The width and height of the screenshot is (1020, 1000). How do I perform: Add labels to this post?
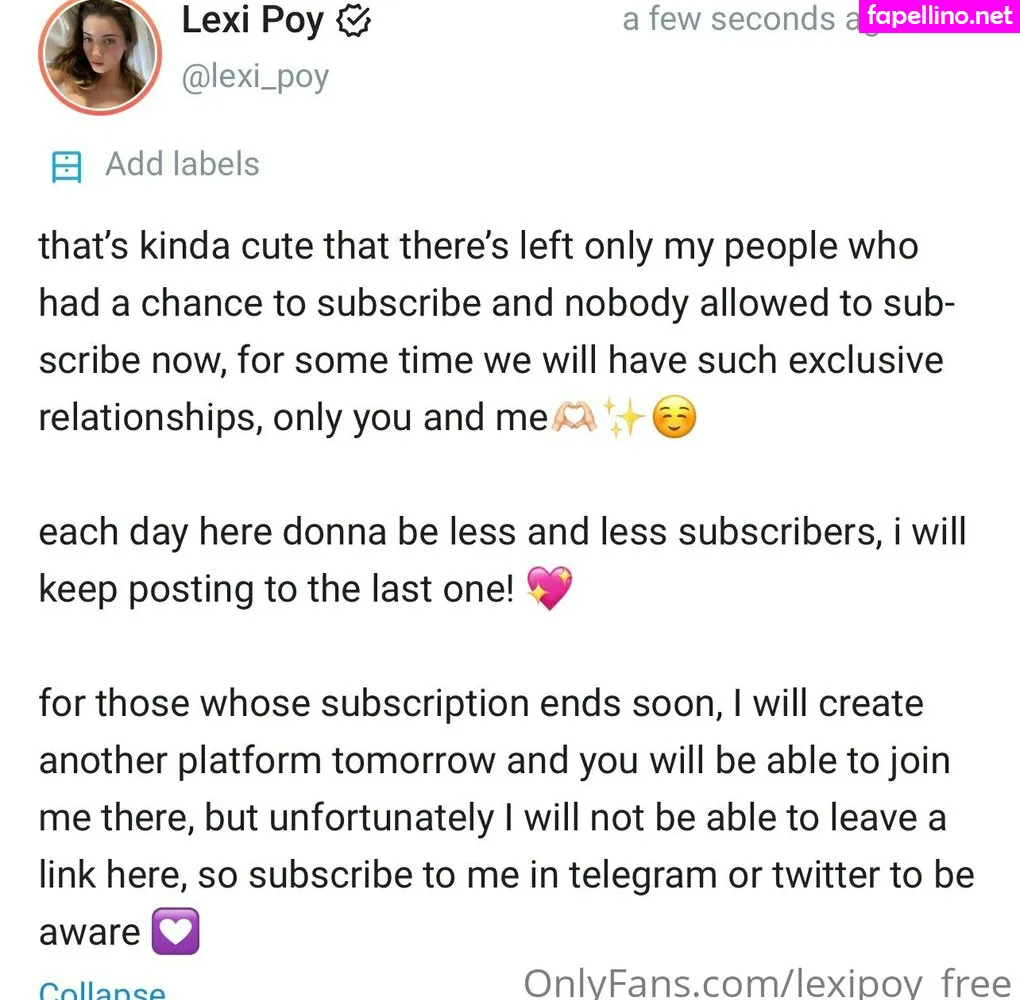pyautogui.click(x=181, y=164)
